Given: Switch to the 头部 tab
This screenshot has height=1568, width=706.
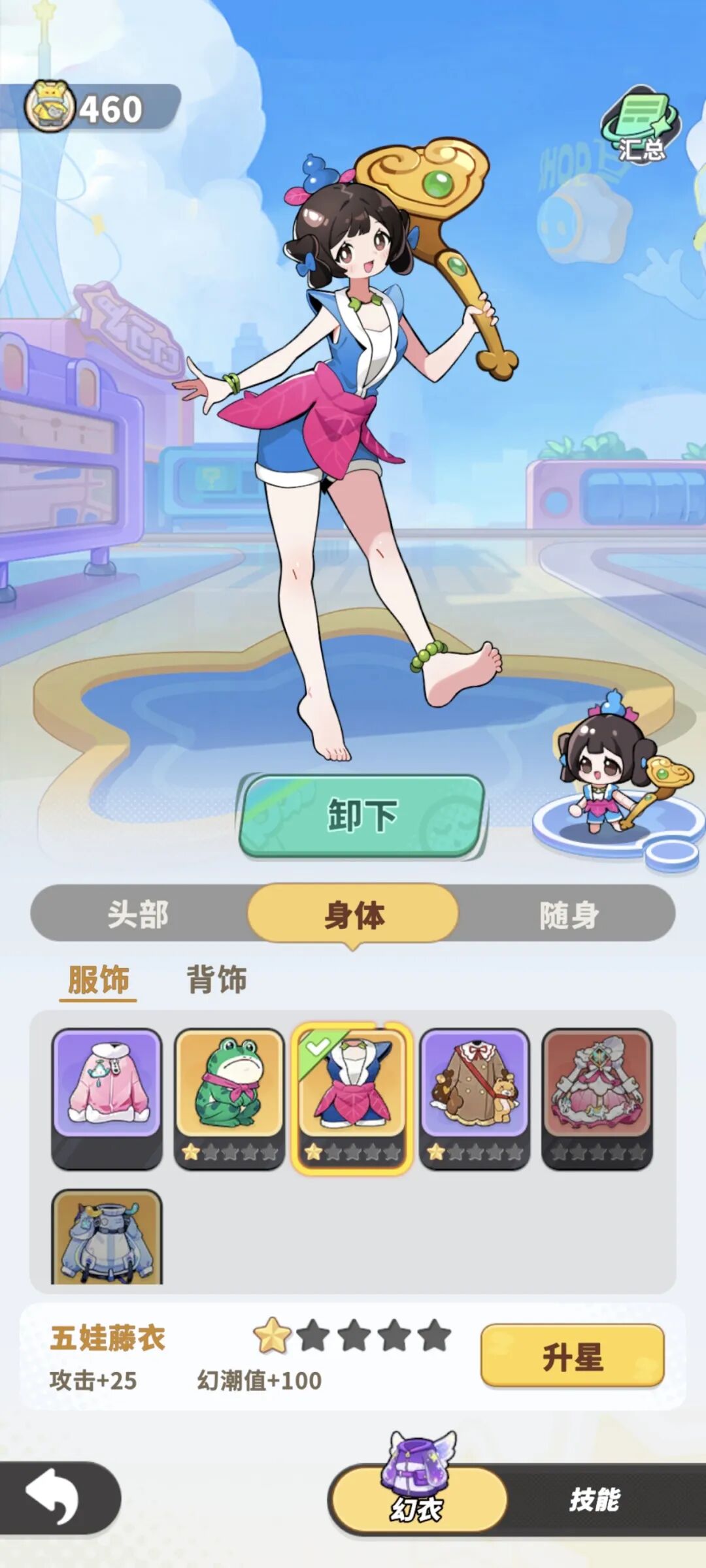Looking at the screenshot, I should pyautogui.click(x=138, y=914).
